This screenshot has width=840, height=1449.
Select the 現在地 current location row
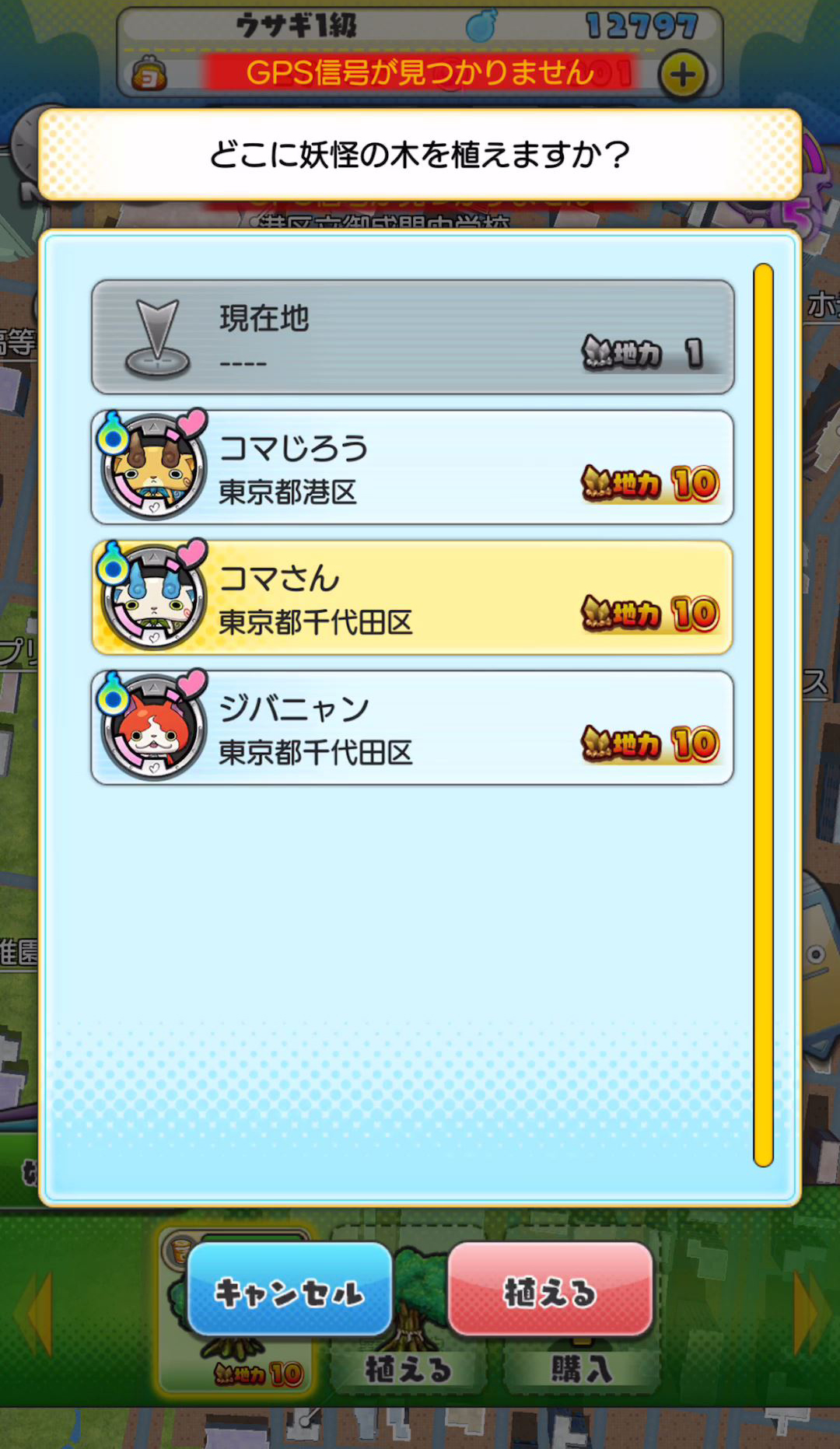click(x=412, y=337)
